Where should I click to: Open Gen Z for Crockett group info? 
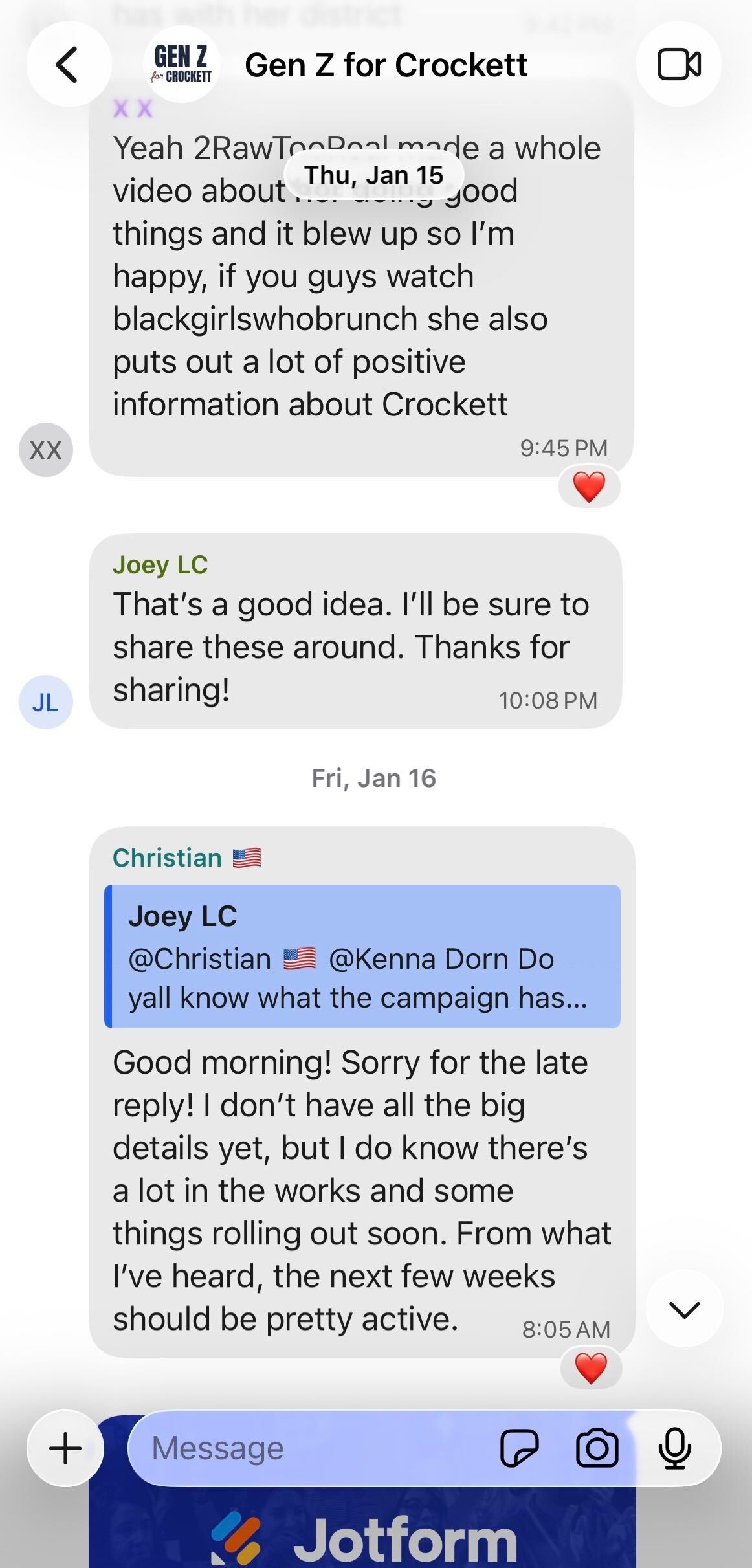pos(386,65)
